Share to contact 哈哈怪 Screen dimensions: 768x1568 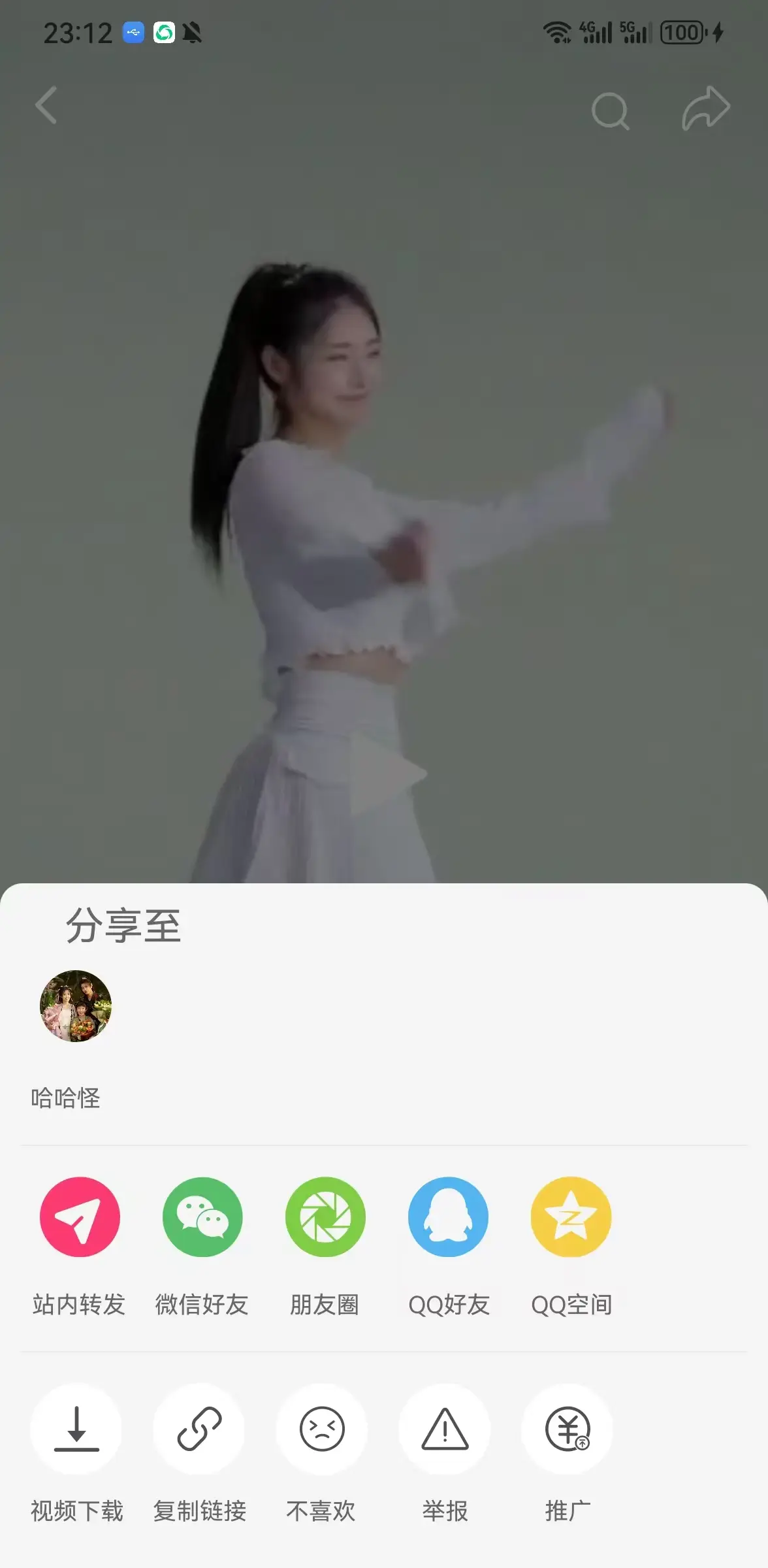tap(76, 1006)
